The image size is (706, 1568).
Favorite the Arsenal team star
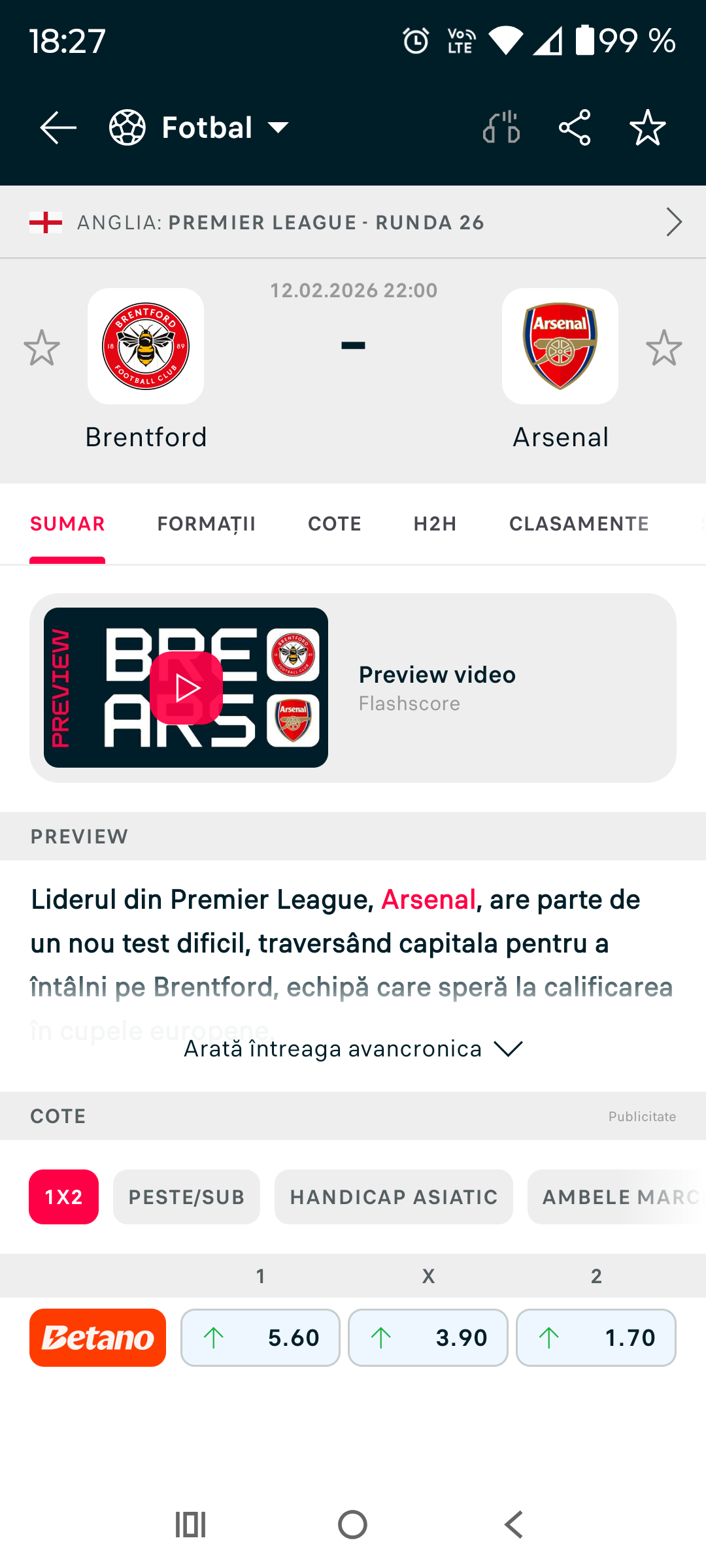tap(664, 348)
